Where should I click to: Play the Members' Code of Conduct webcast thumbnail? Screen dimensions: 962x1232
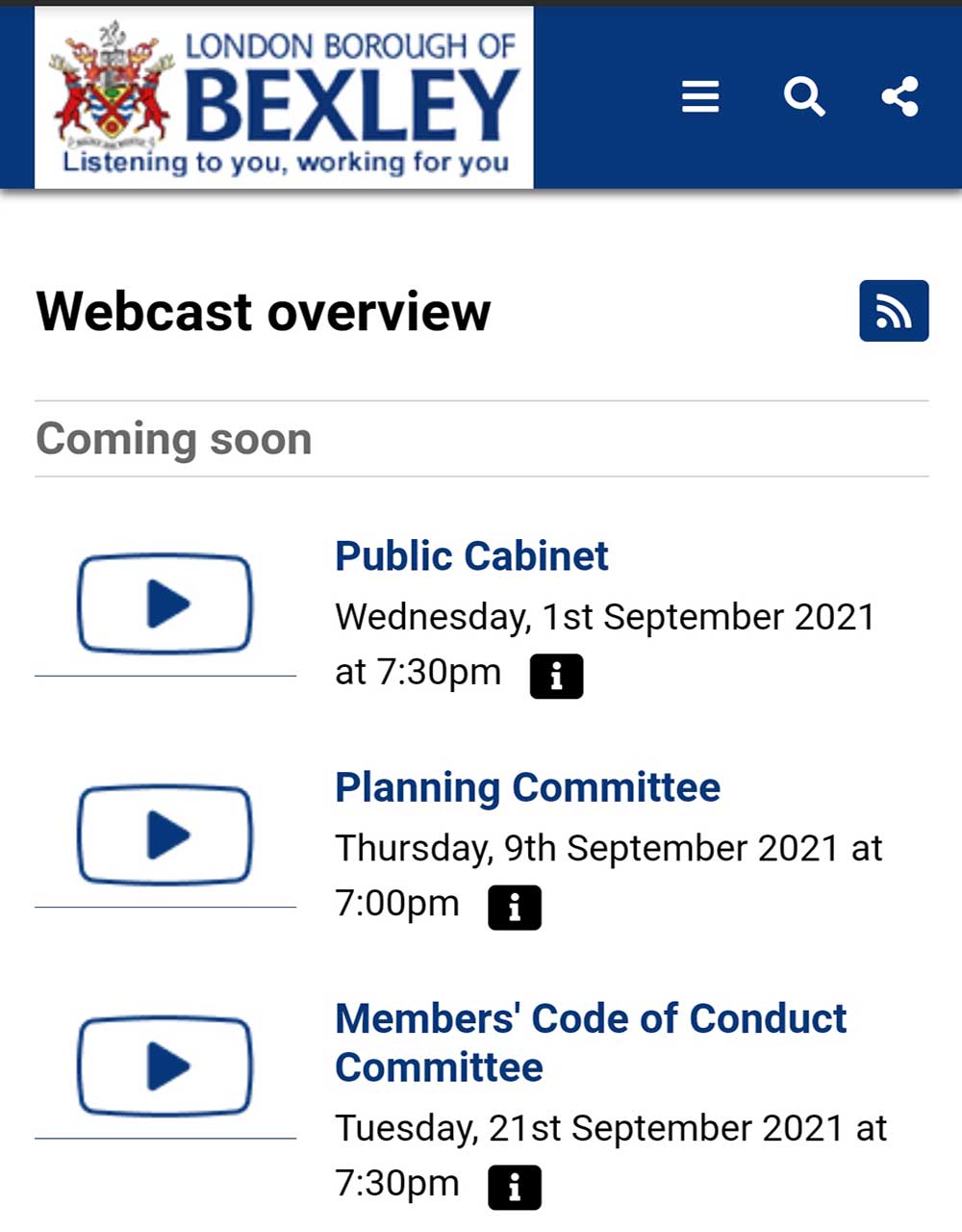pyautogui.click(x=165, y=1065)
